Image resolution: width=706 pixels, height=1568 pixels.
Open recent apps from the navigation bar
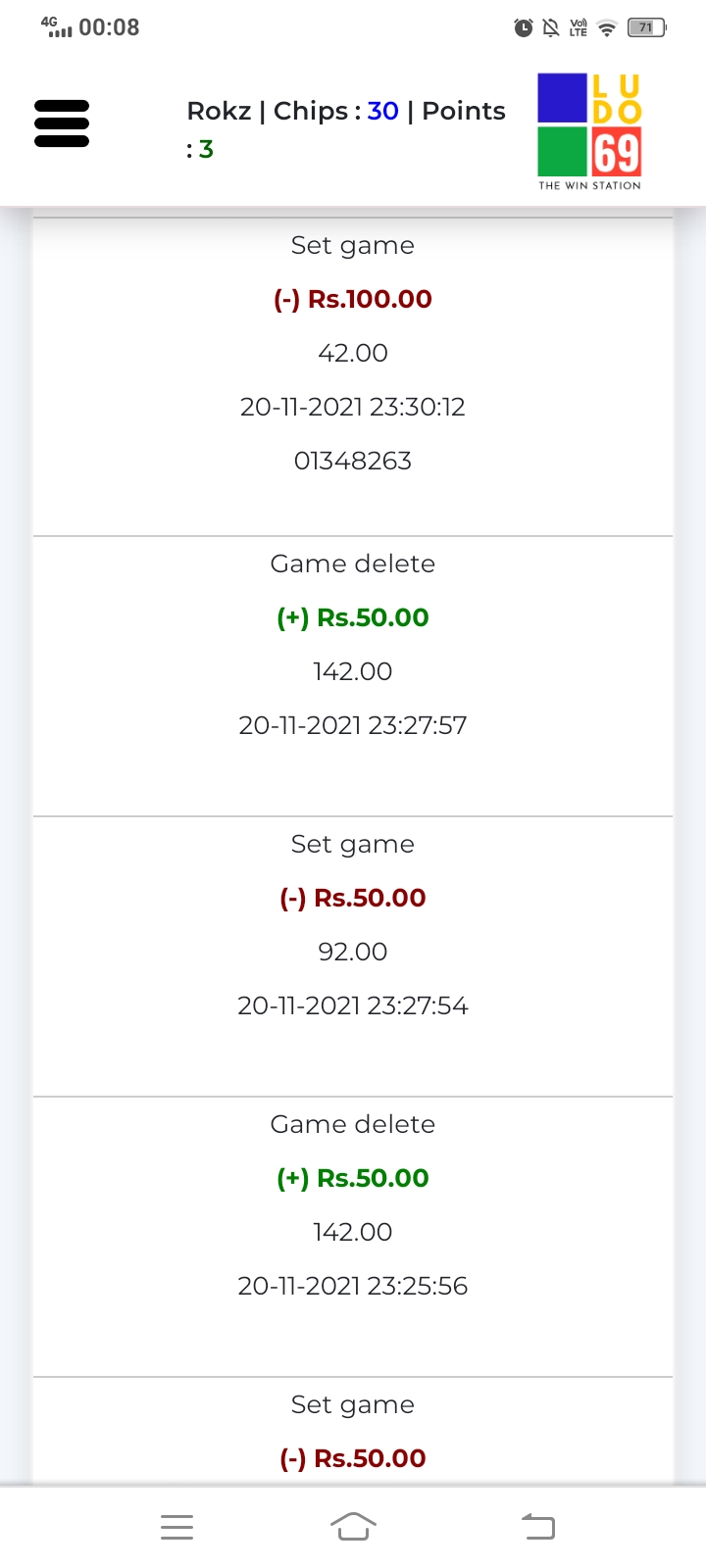[x=176, y=1526]
